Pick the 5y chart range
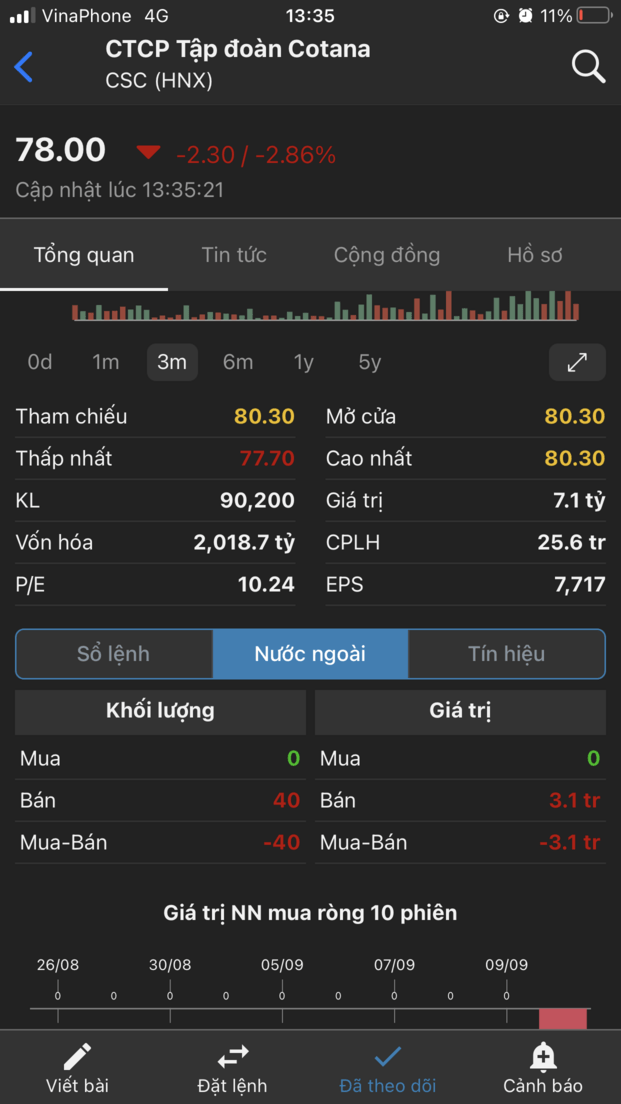Image resolution: width=621 pixels, height=1104 pixels. (370, 362)
